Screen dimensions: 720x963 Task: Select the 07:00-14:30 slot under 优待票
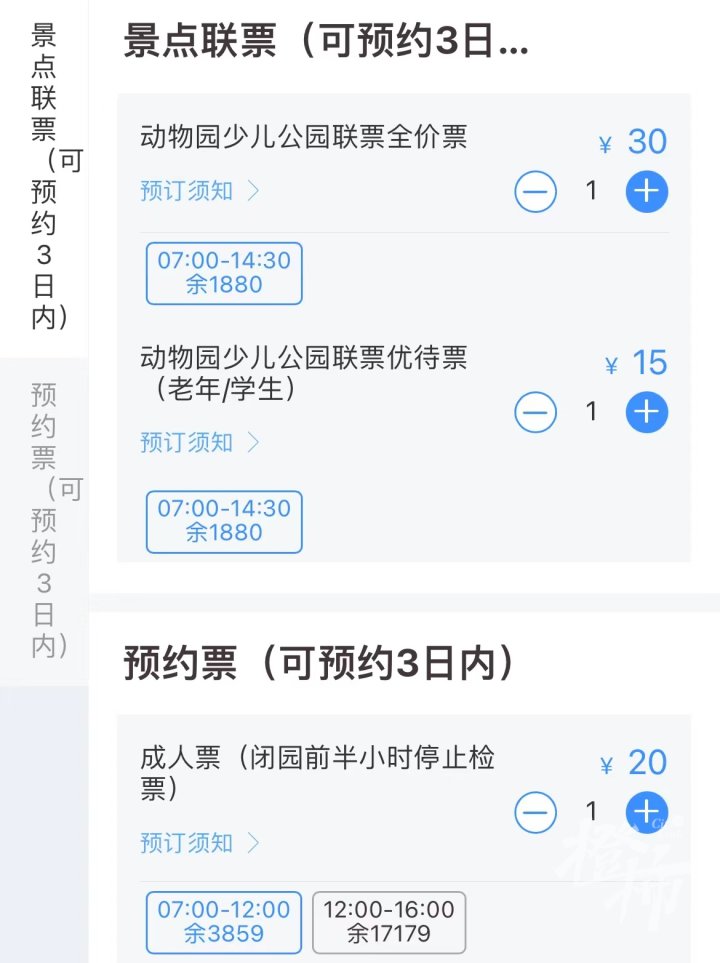[x=223, y=522]
